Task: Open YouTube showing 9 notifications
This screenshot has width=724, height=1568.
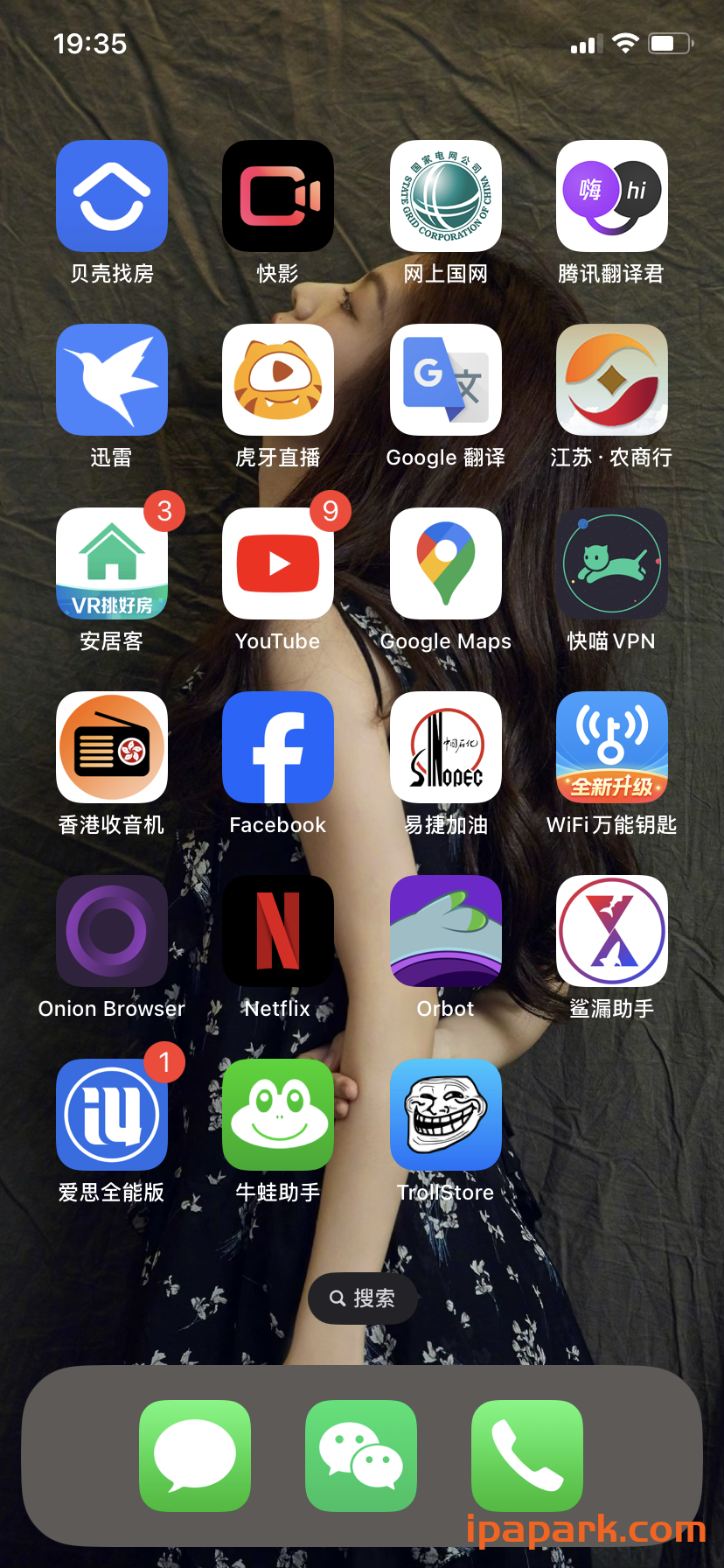Action: 277,563
